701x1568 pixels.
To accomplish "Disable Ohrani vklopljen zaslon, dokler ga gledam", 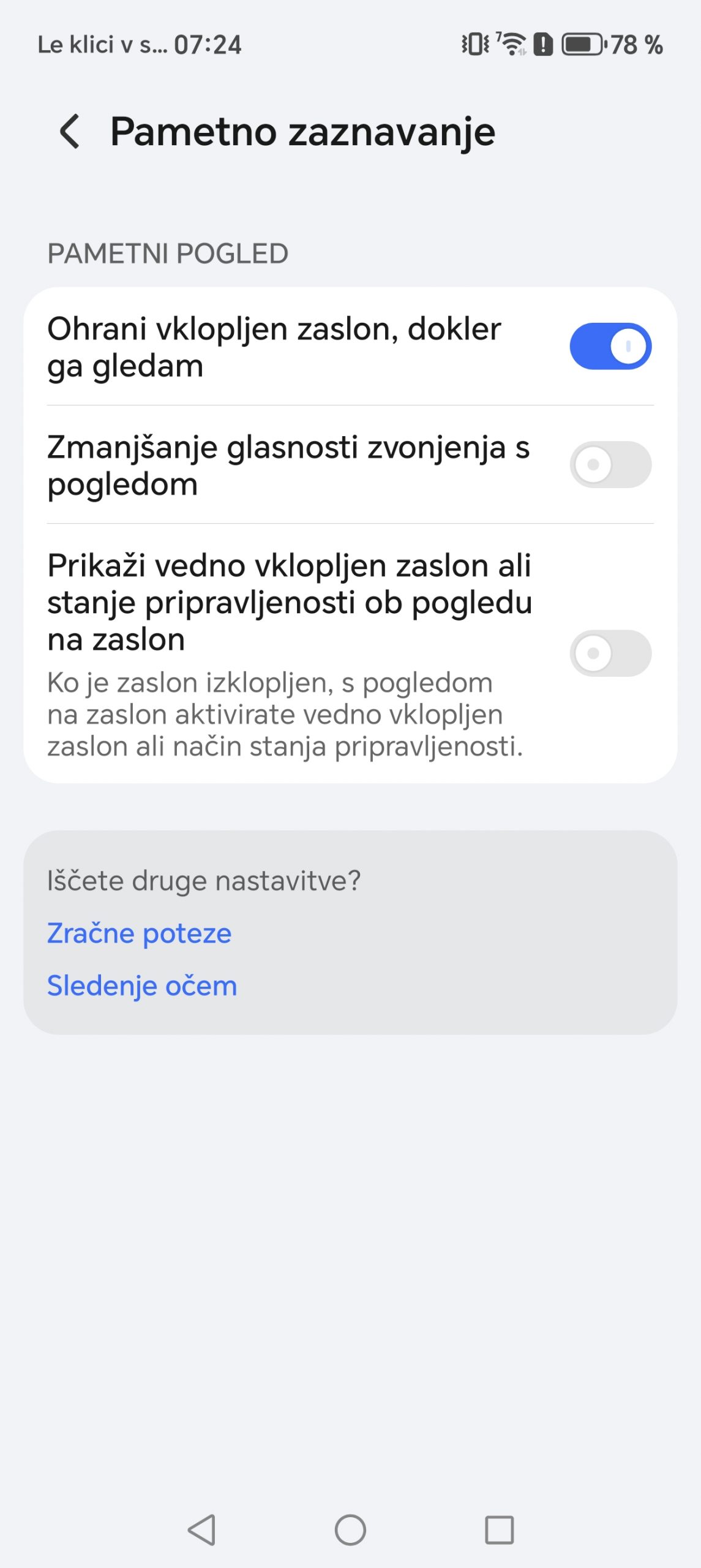I will [x=610, y=347].
